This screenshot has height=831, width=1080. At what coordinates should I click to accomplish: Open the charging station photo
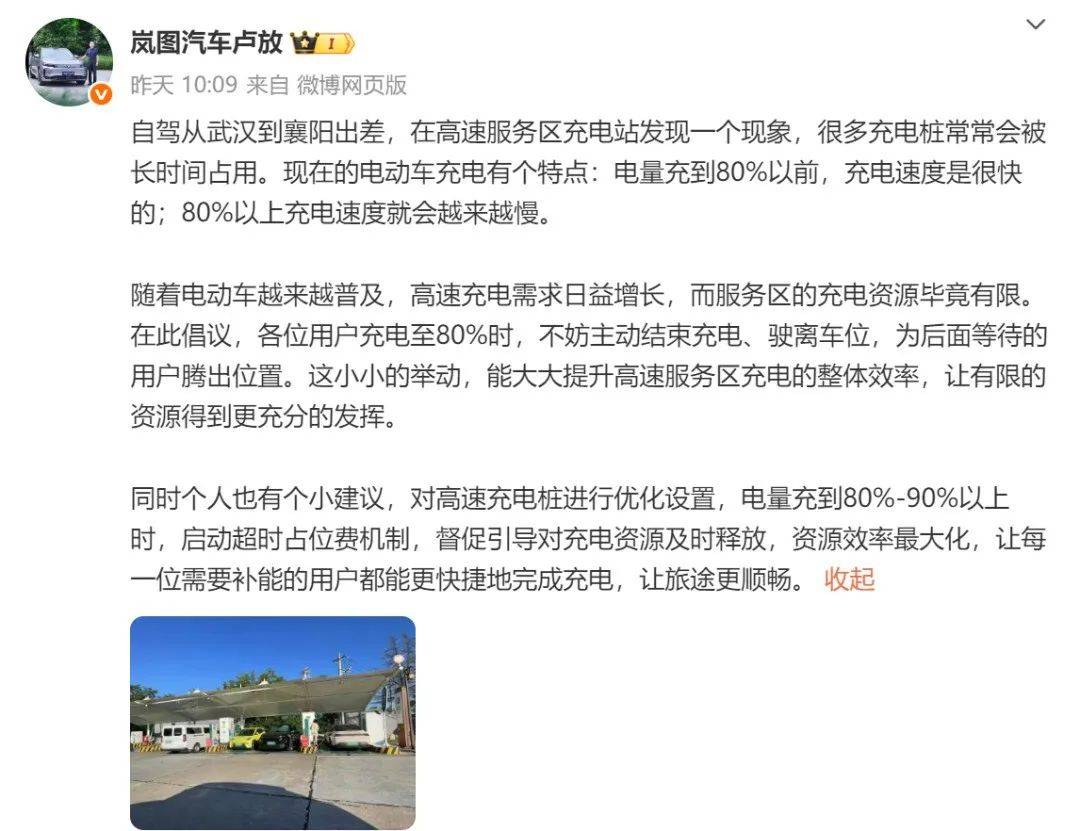(272, 722)
